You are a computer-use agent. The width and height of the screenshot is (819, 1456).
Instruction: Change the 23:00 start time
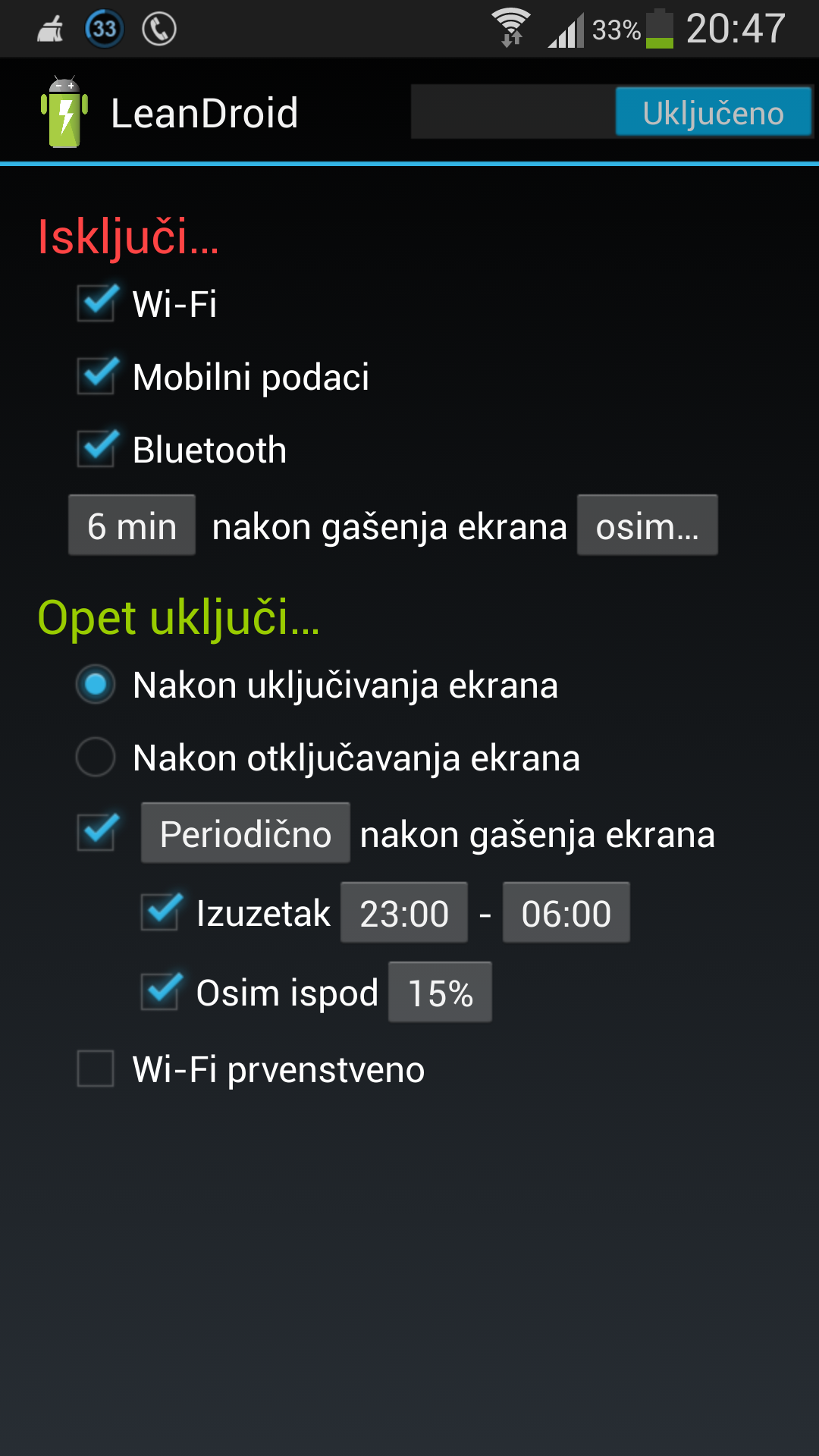click(404, 913)
